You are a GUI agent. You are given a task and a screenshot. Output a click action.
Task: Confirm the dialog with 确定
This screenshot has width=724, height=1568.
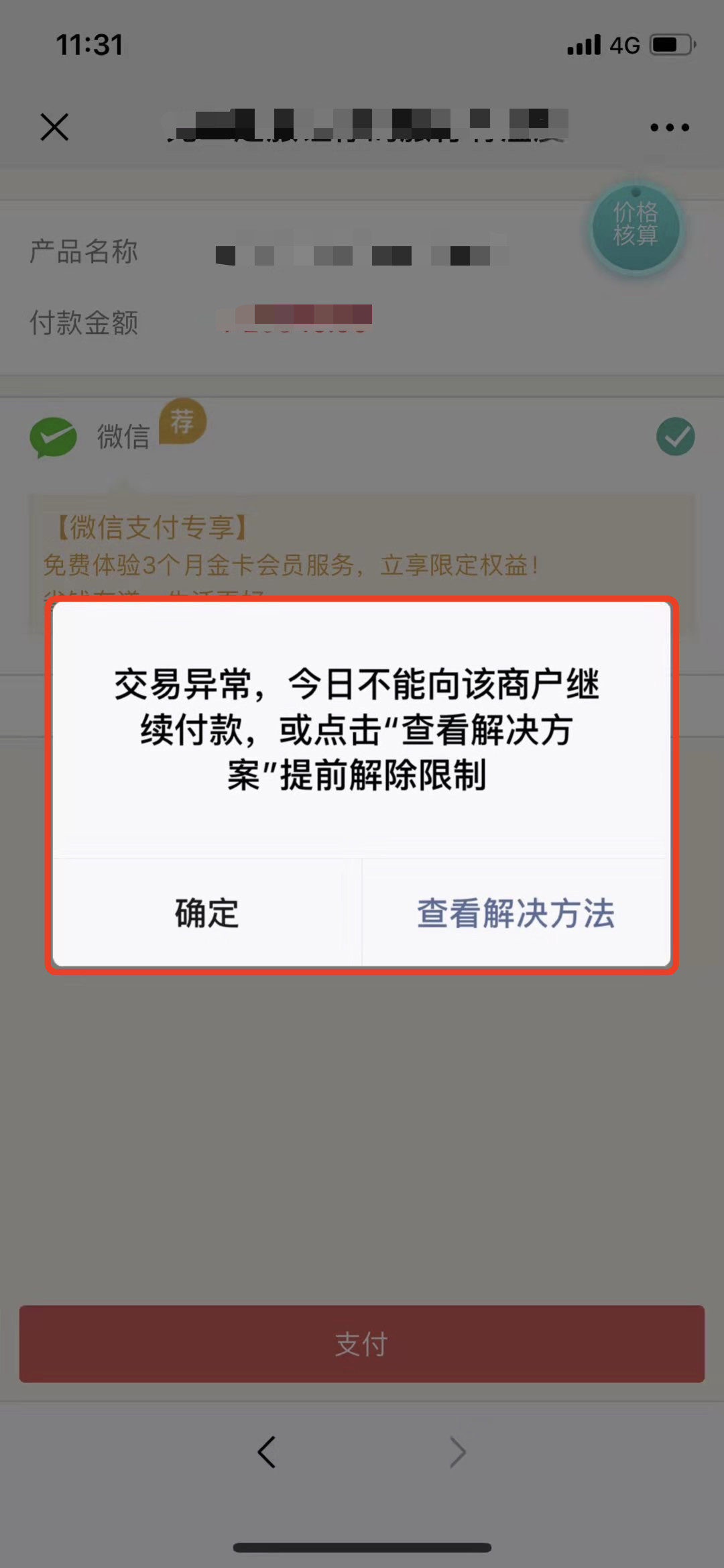click(x=207, y=913)
